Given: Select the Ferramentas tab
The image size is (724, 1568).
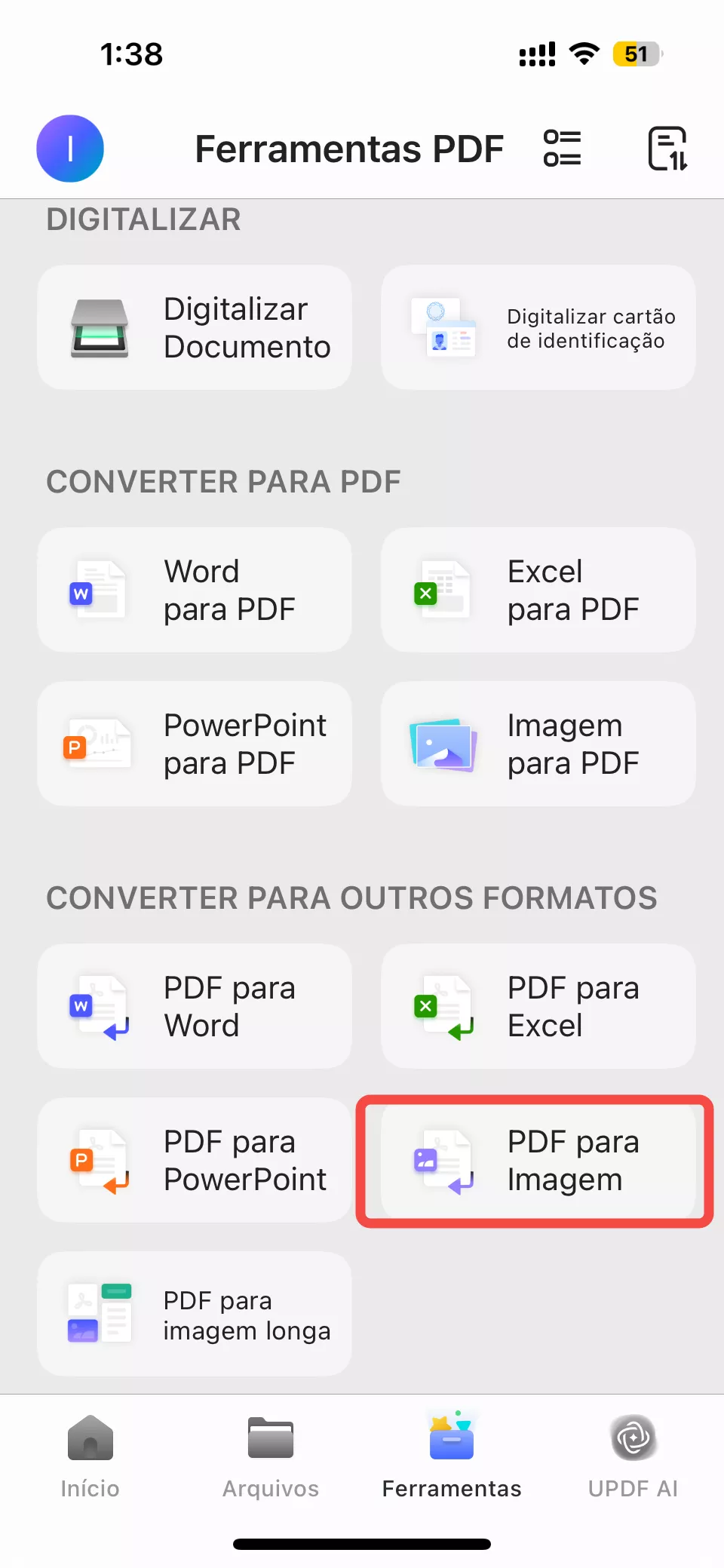Looking at the screenshot, I should pyautogui.click(x=452, y=1457).
